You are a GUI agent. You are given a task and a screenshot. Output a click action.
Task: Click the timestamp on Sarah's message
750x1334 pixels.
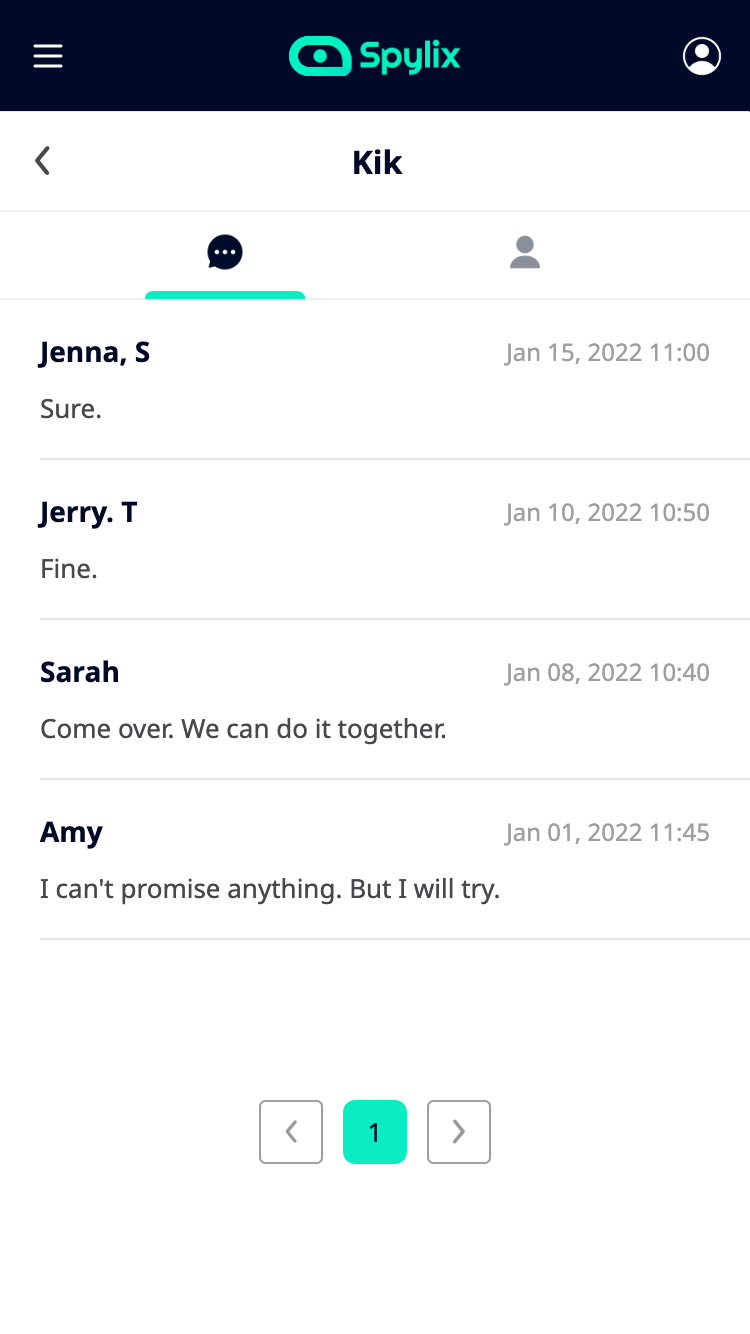point(608,672)
